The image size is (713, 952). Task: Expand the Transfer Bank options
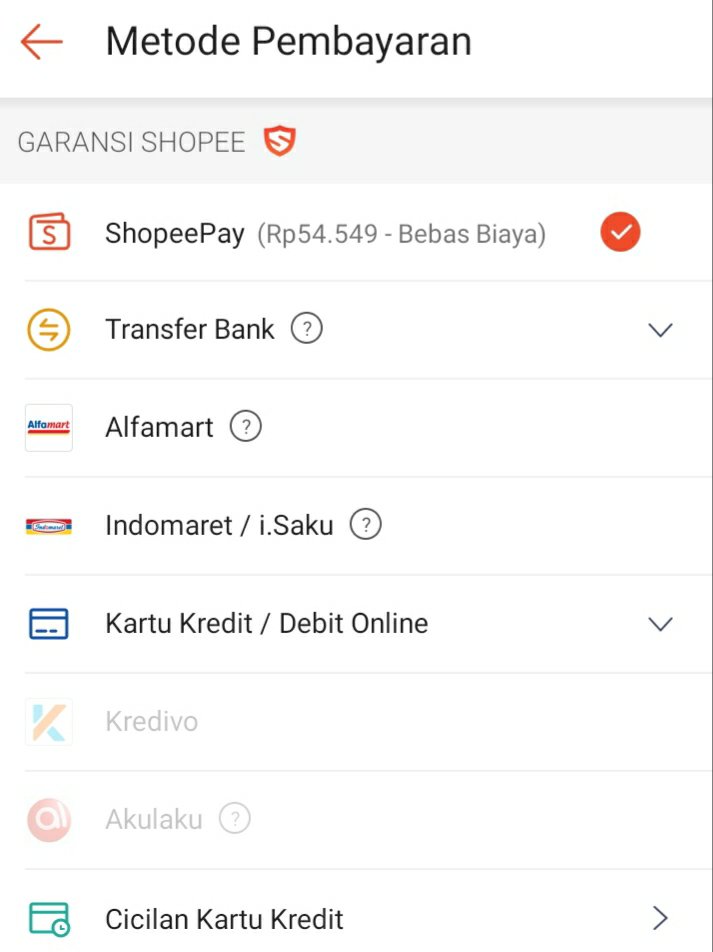tap(660, 330)
